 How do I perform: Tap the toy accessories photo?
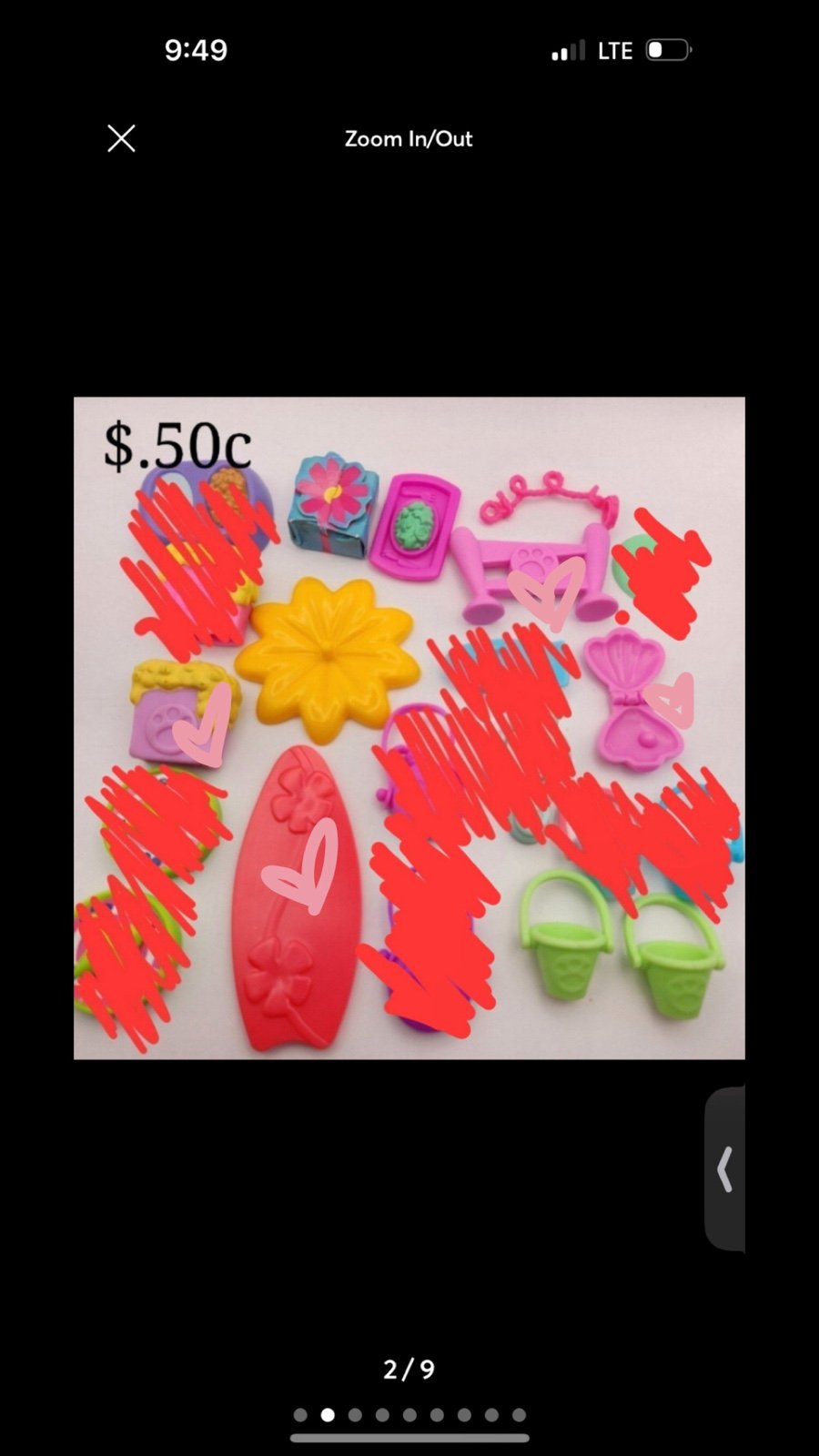pos(409,728)
